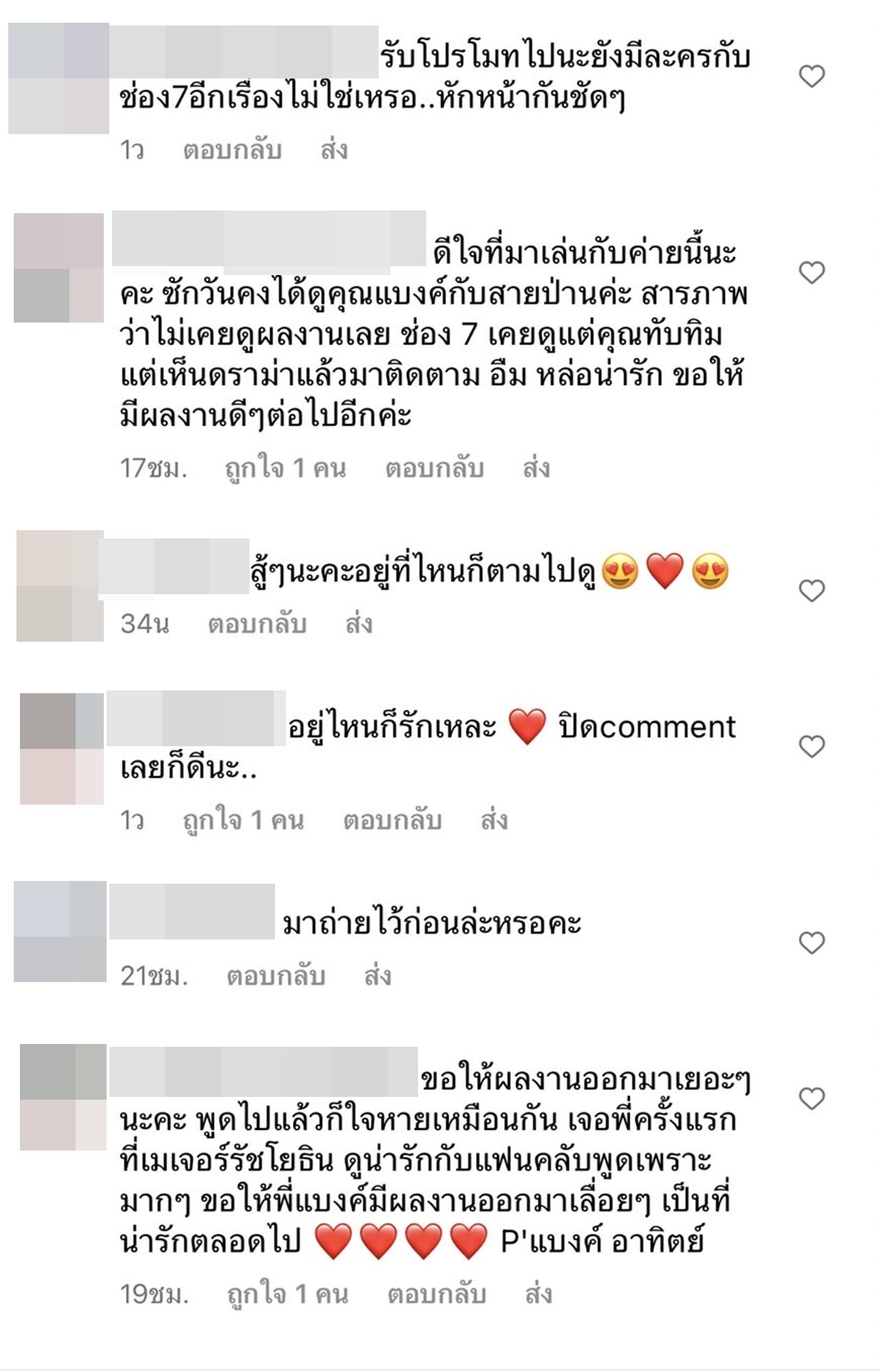This screenshot has height=1372, width=880.
Task: Reply to the "มาถ่ายไว้ก่อนล่ะหรอคะ" comment
Action: coord(276,976)
